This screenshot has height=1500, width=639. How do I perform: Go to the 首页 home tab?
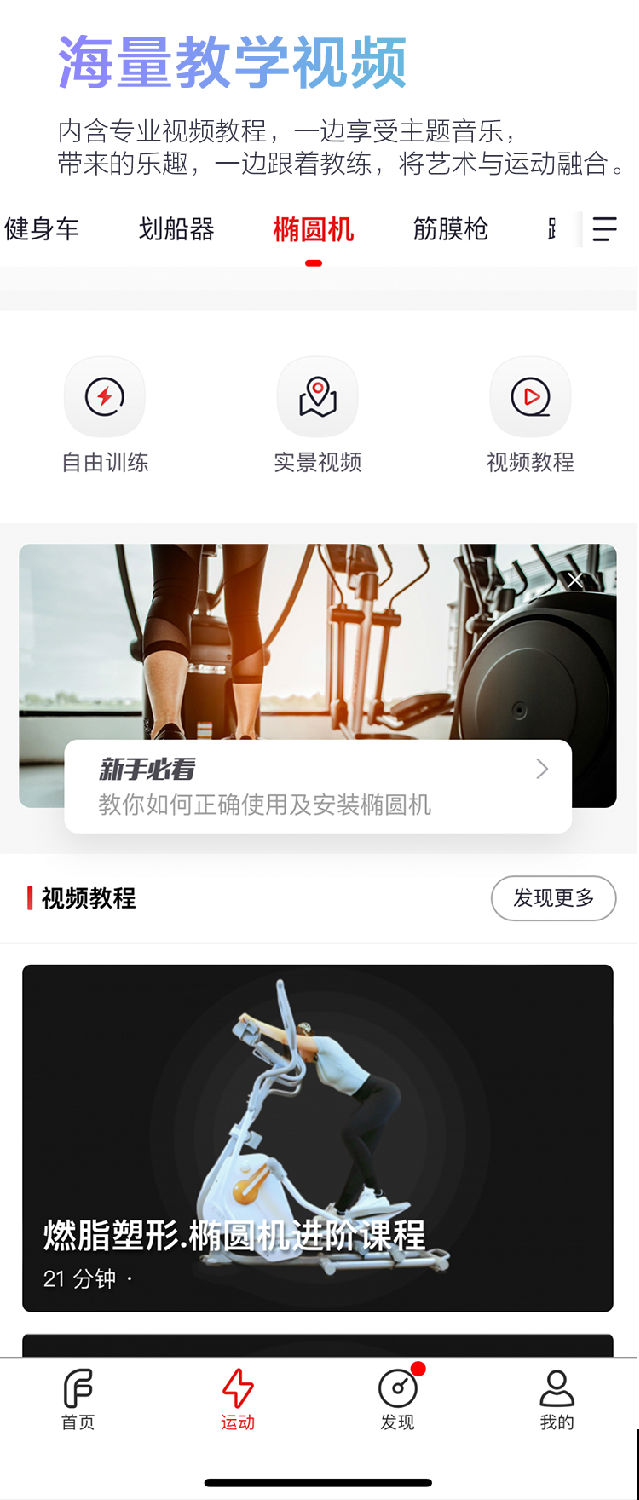click(78, 1400)
